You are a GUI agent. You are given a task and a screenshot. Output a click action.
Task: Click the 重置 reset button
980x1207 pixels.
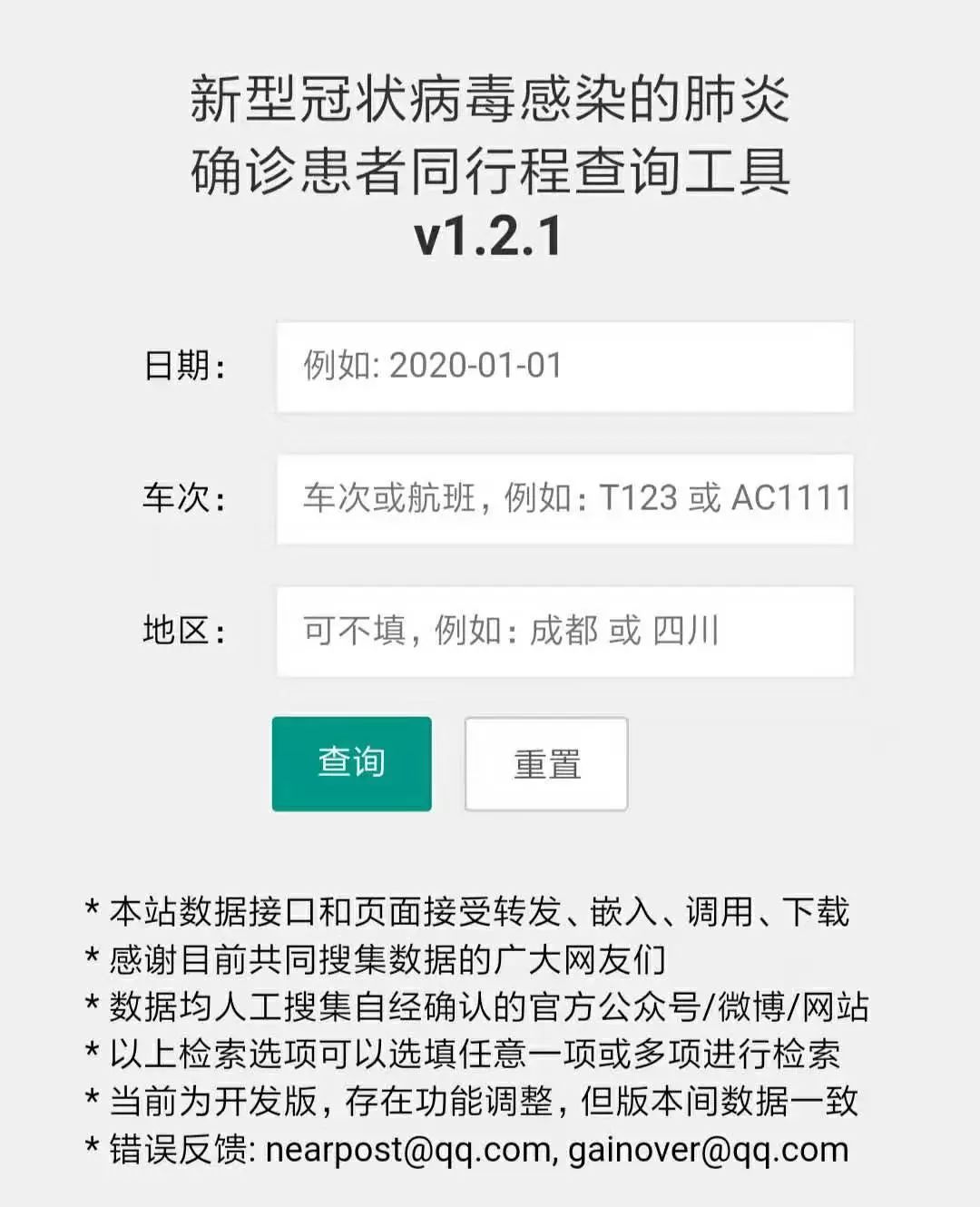pyautogui.click(x=545, y=765)
